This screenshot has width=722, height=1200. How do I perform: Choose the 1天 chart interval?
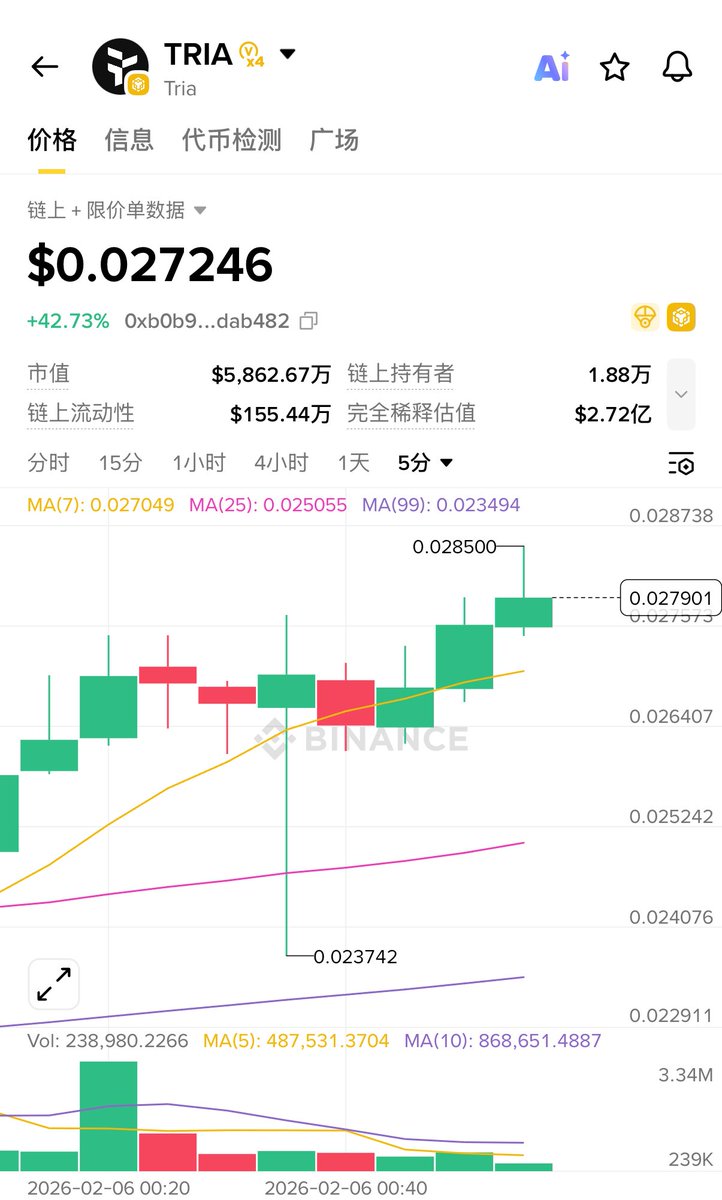[x=353, y=463]
